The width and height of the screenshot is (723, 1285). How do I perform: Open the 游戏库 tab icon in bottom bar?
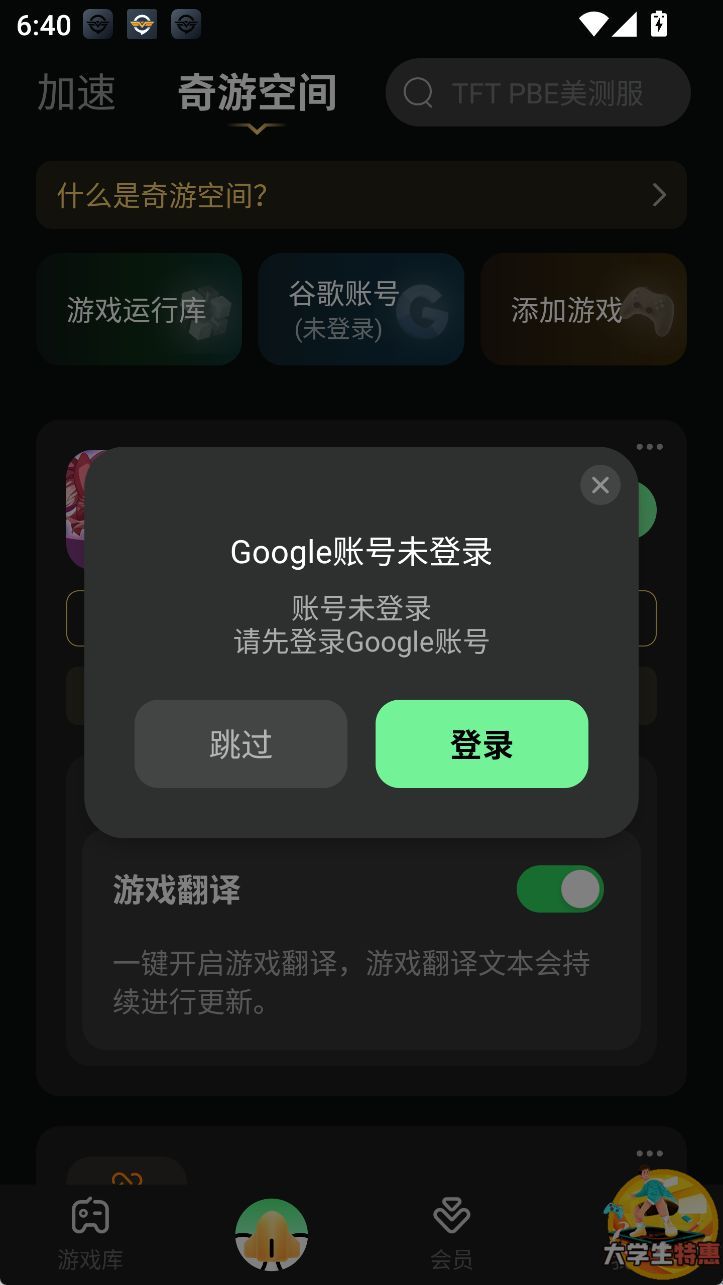point(90,1216)
